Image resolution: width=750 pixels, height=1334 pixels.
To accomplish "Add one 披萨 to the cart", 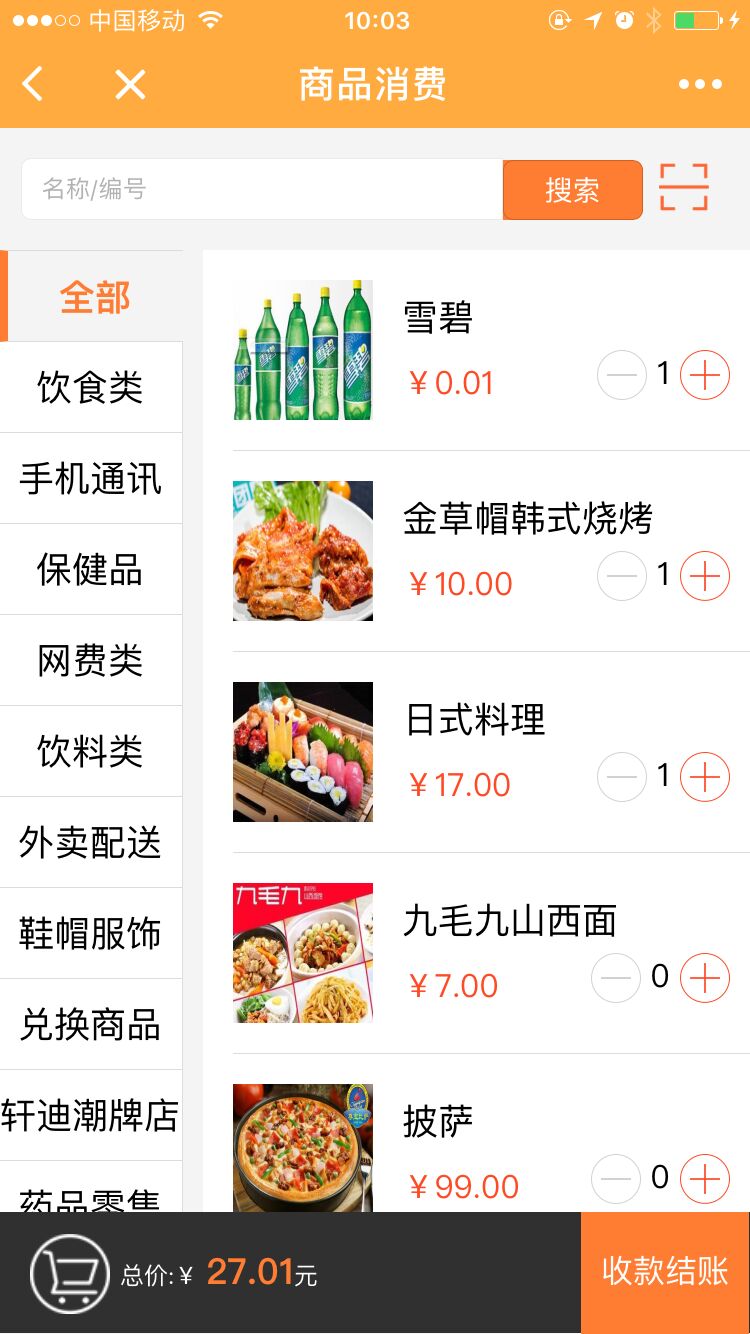I will point(705,1179).
